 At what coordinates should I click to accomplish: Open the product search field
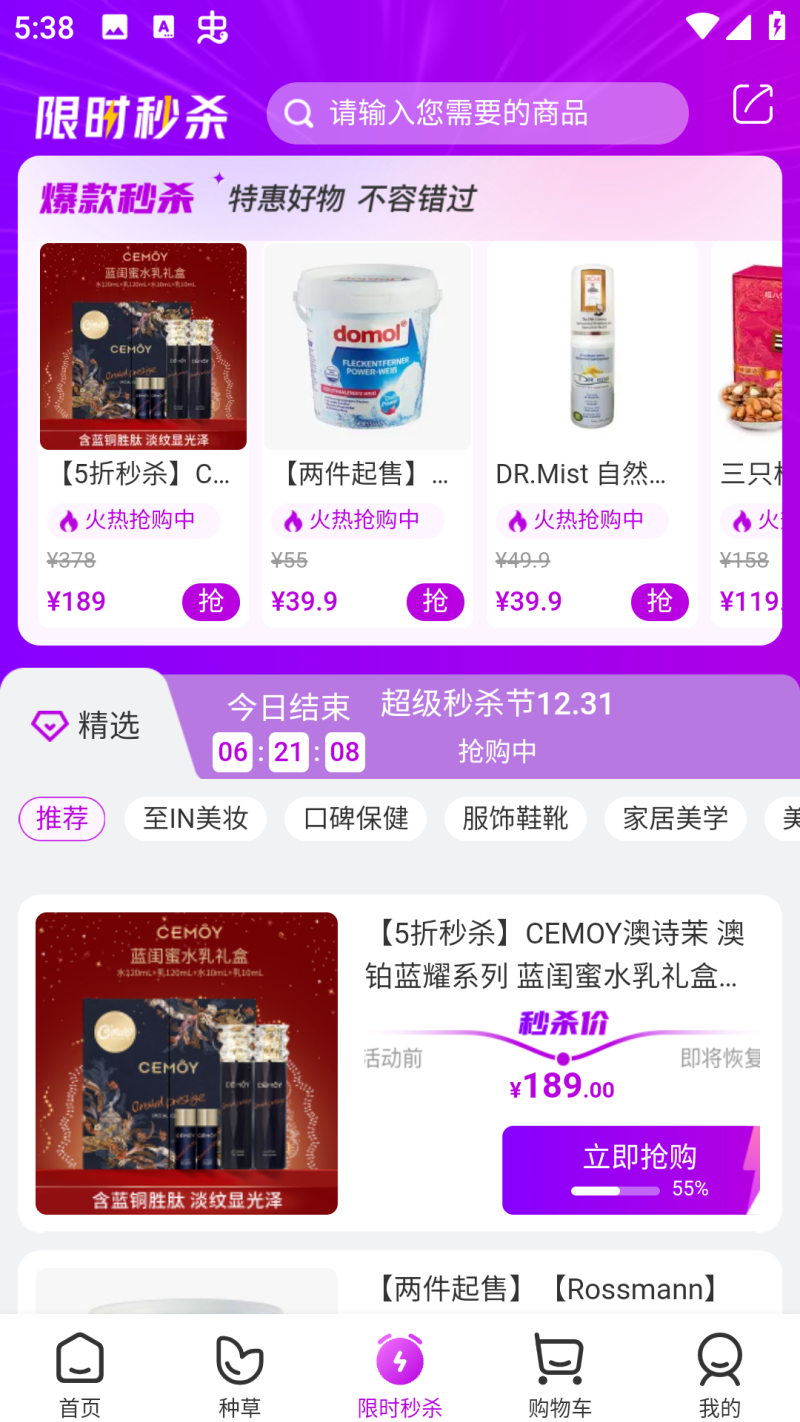click(477, 113)
